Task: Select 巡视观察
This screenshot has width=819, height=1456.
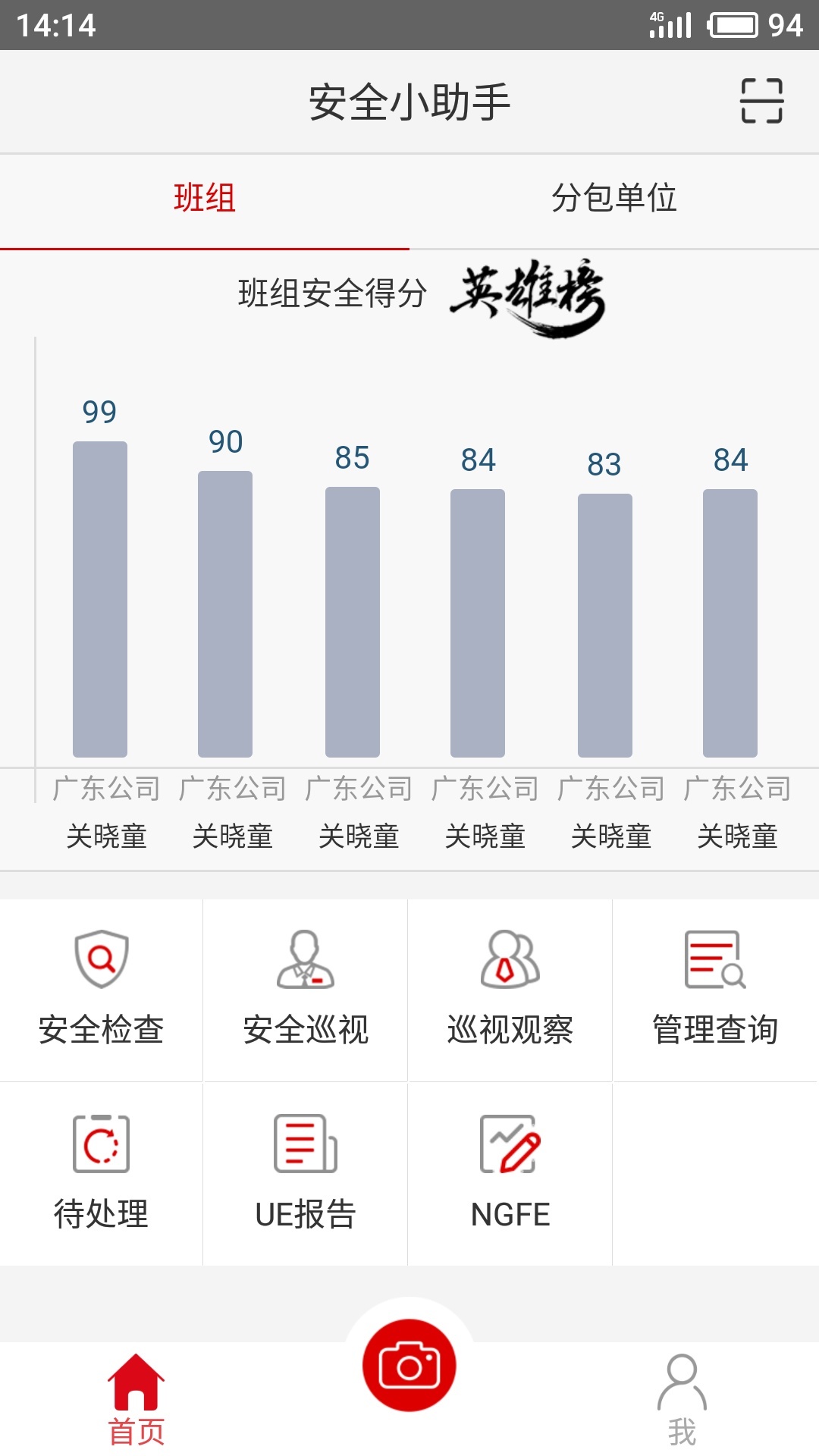Action: [510, 990]
